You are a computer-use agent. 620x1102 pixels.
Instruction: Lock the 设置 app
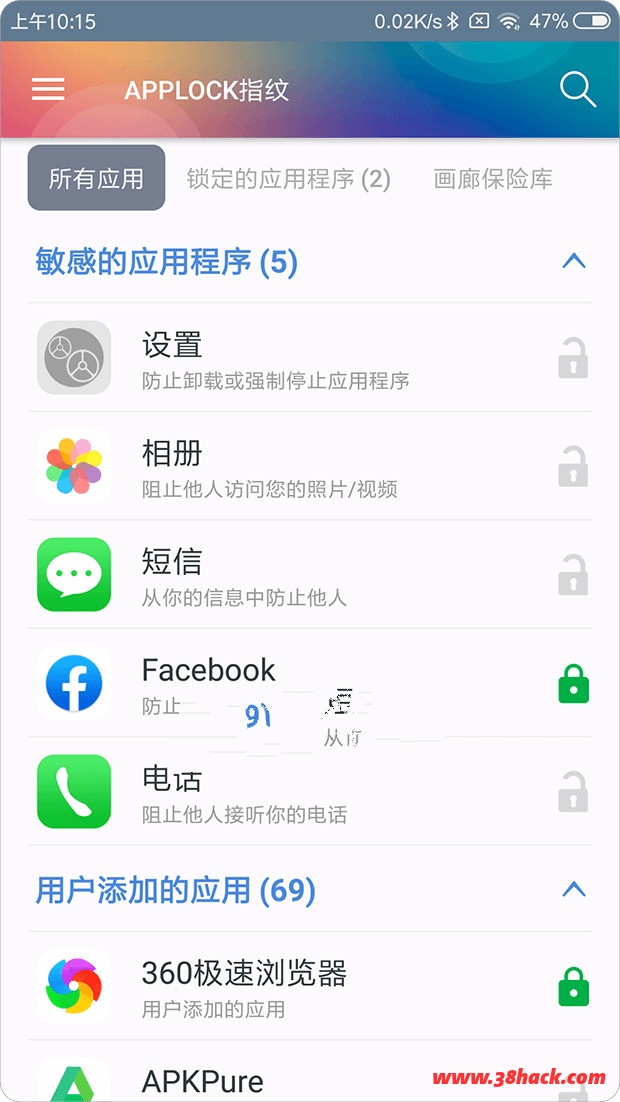(x=573, y=358)
